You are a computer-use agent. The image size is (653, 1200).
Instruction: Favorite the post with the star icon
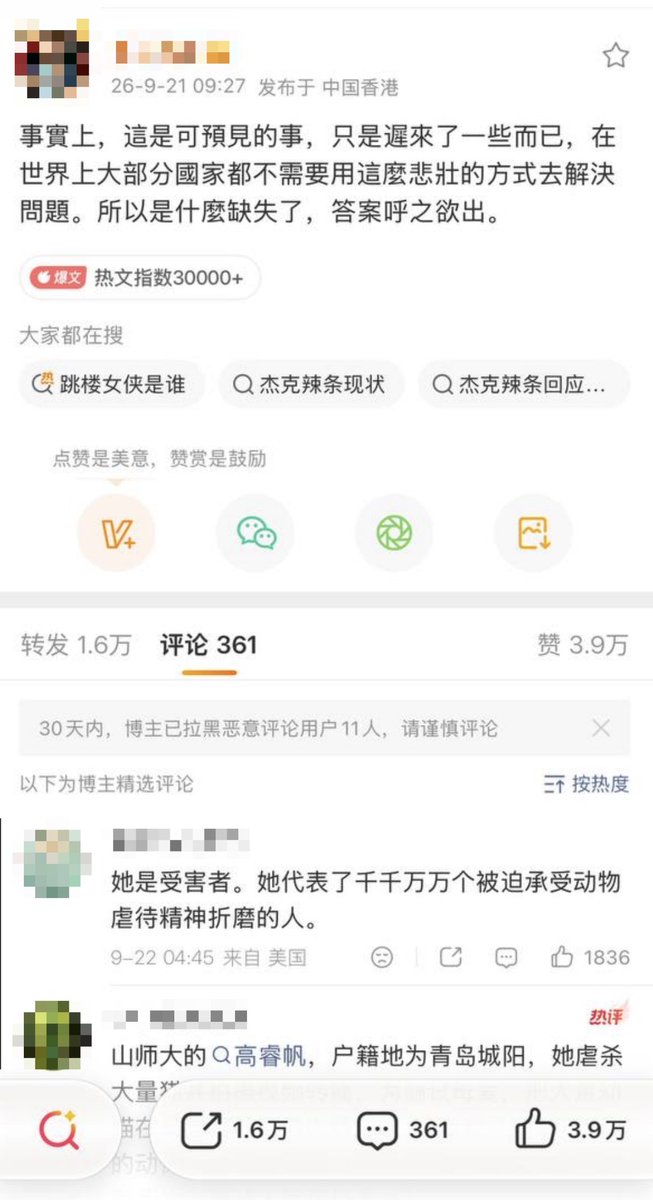(x=615, y=55)
